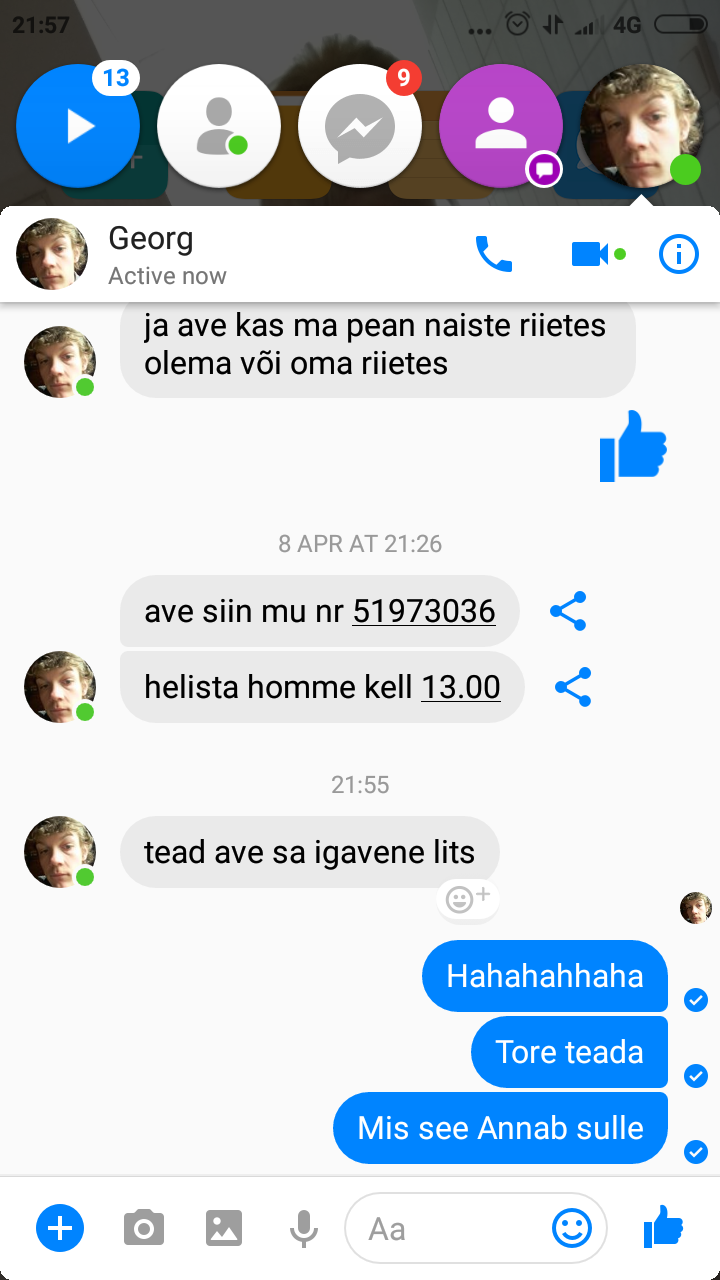720x1280 pixels.
Task: Open the blue plus attachments menu
Action: coord(60,1227)
